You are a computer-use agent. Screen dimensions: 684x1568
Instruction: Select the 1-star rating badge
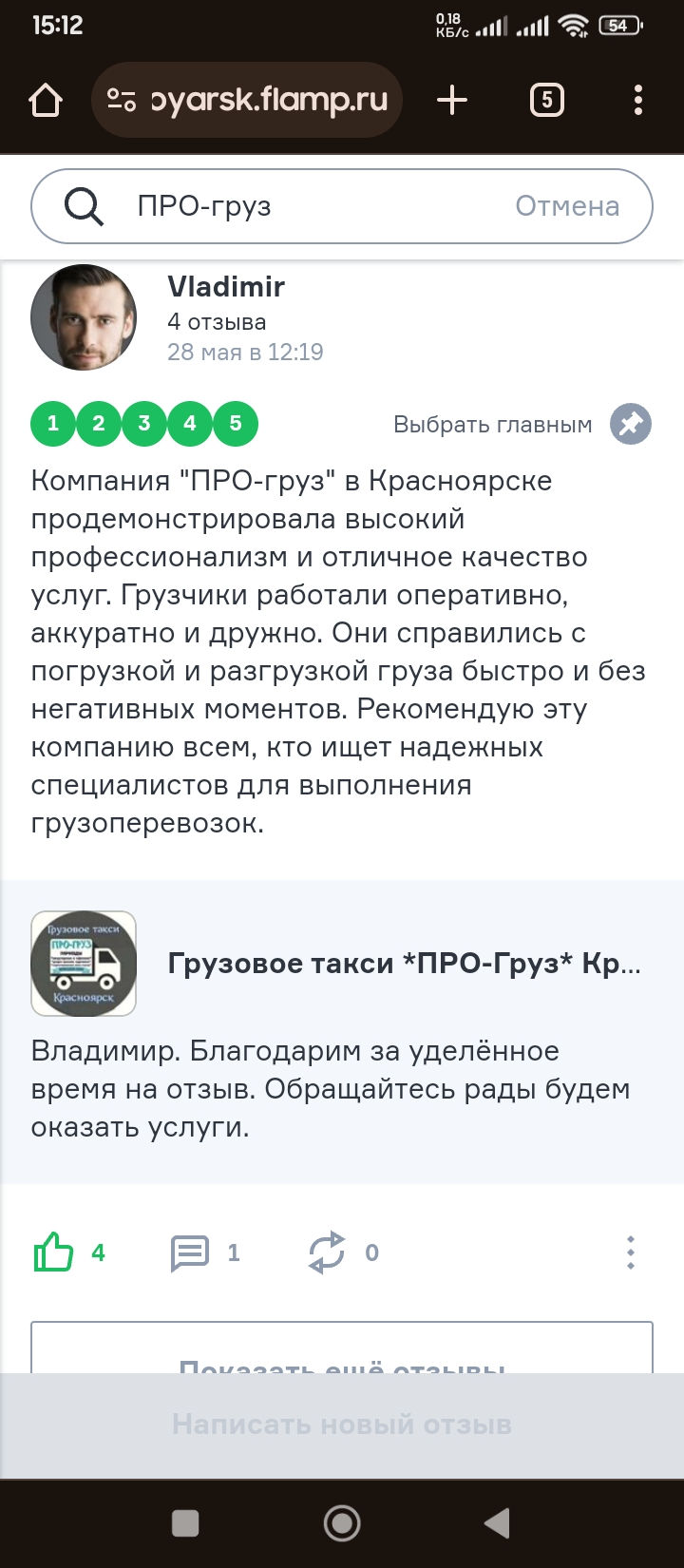pos(53,424)
